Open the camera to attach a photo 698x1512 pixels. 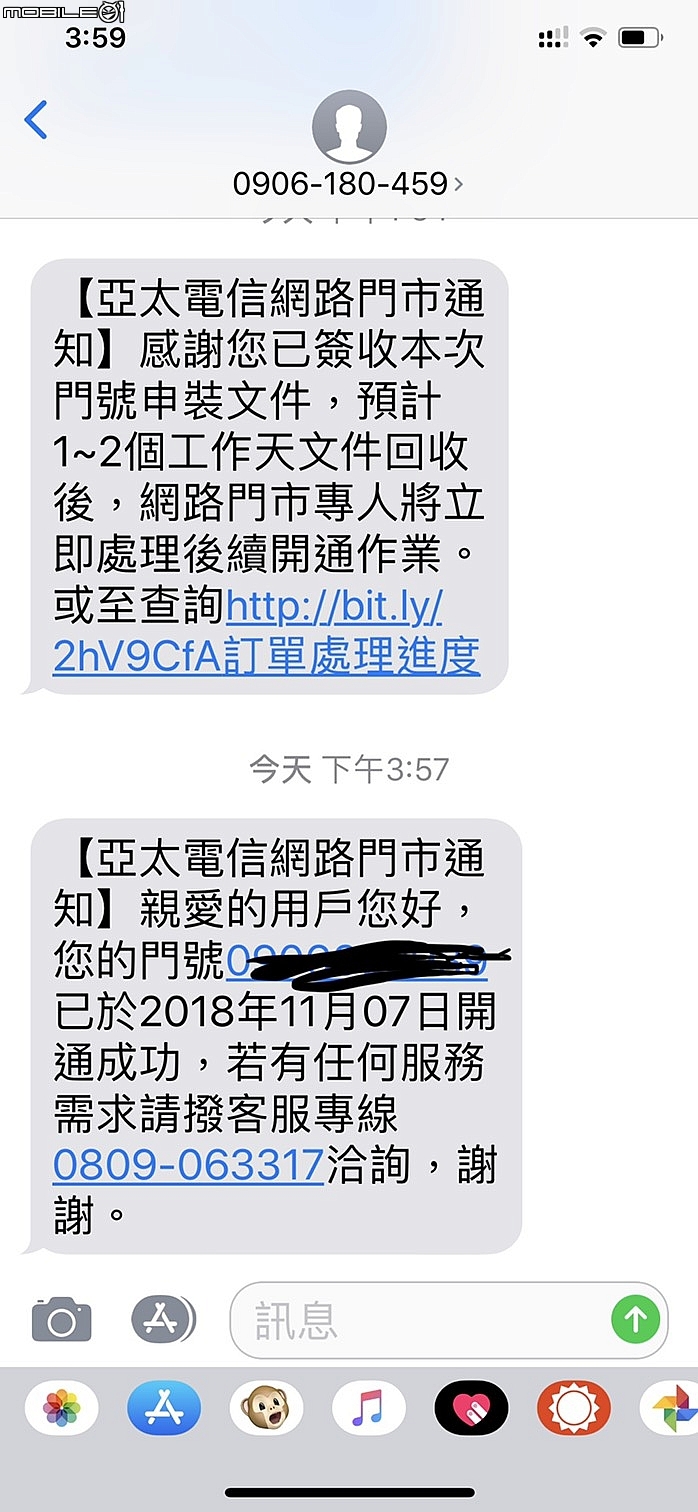pos(61,1320)
